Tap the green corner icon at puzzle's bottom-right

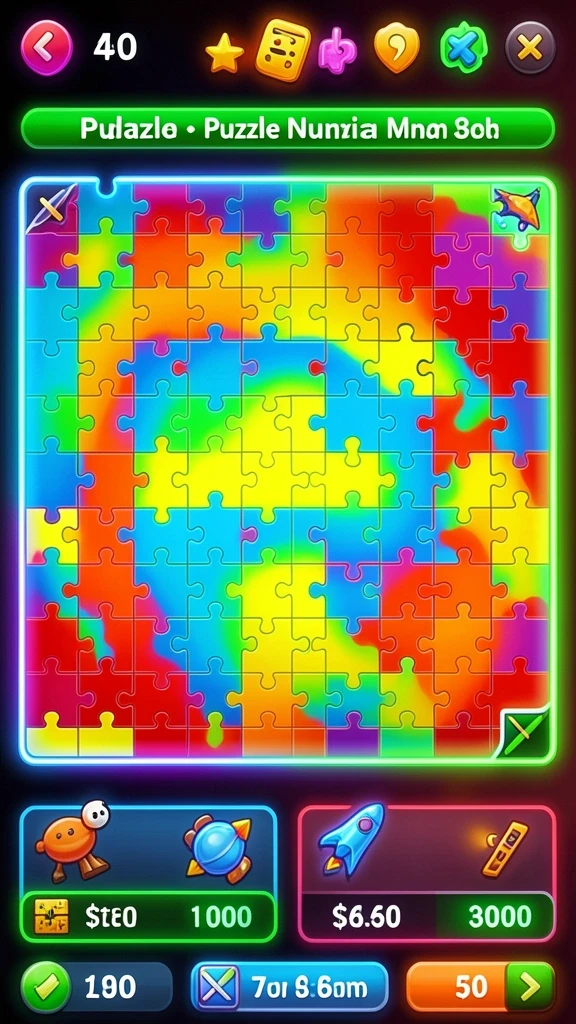pyautogui.click(x=524, y=731)
